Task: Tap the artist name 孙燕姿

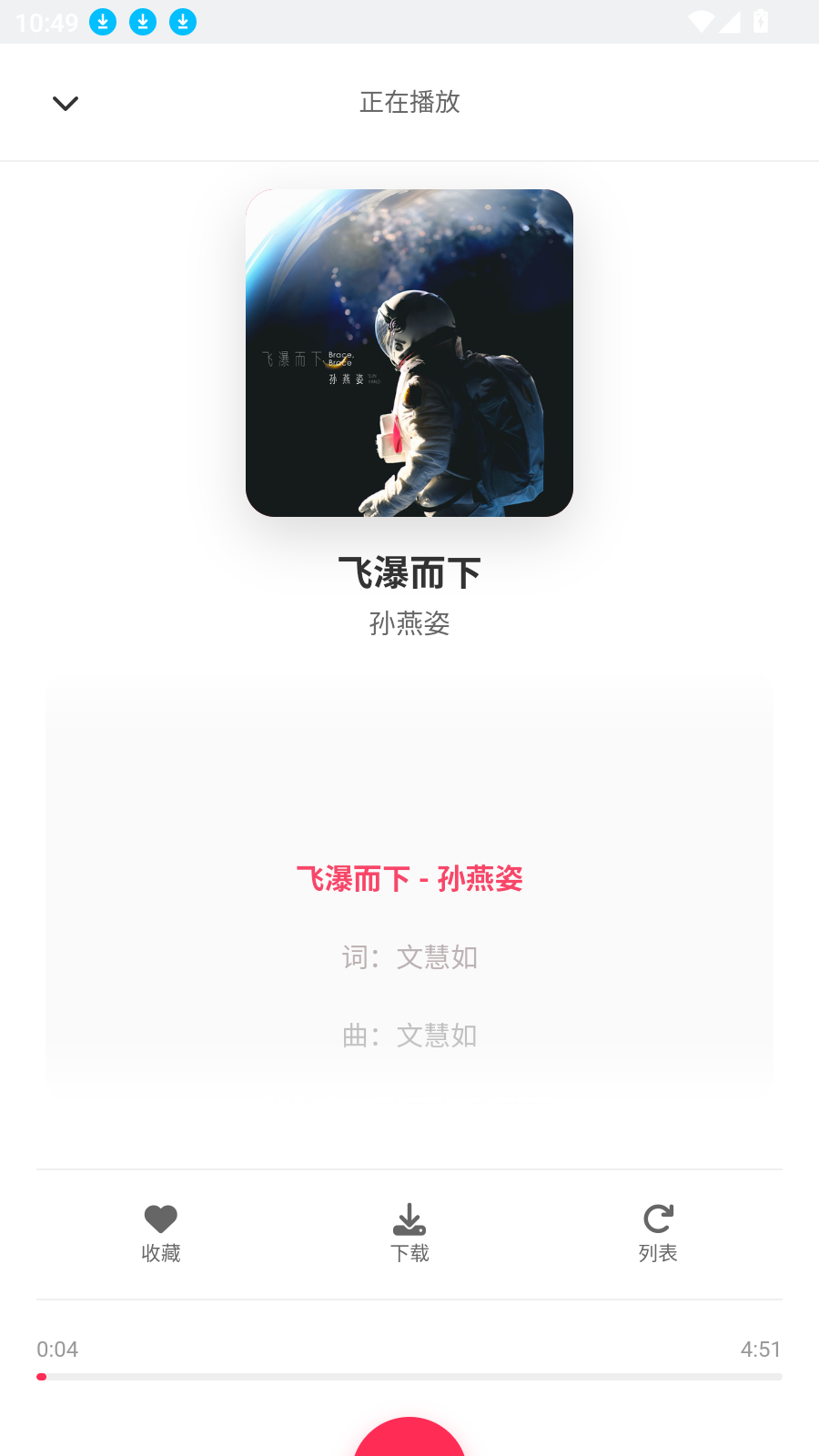Action: tap(409, 623)
